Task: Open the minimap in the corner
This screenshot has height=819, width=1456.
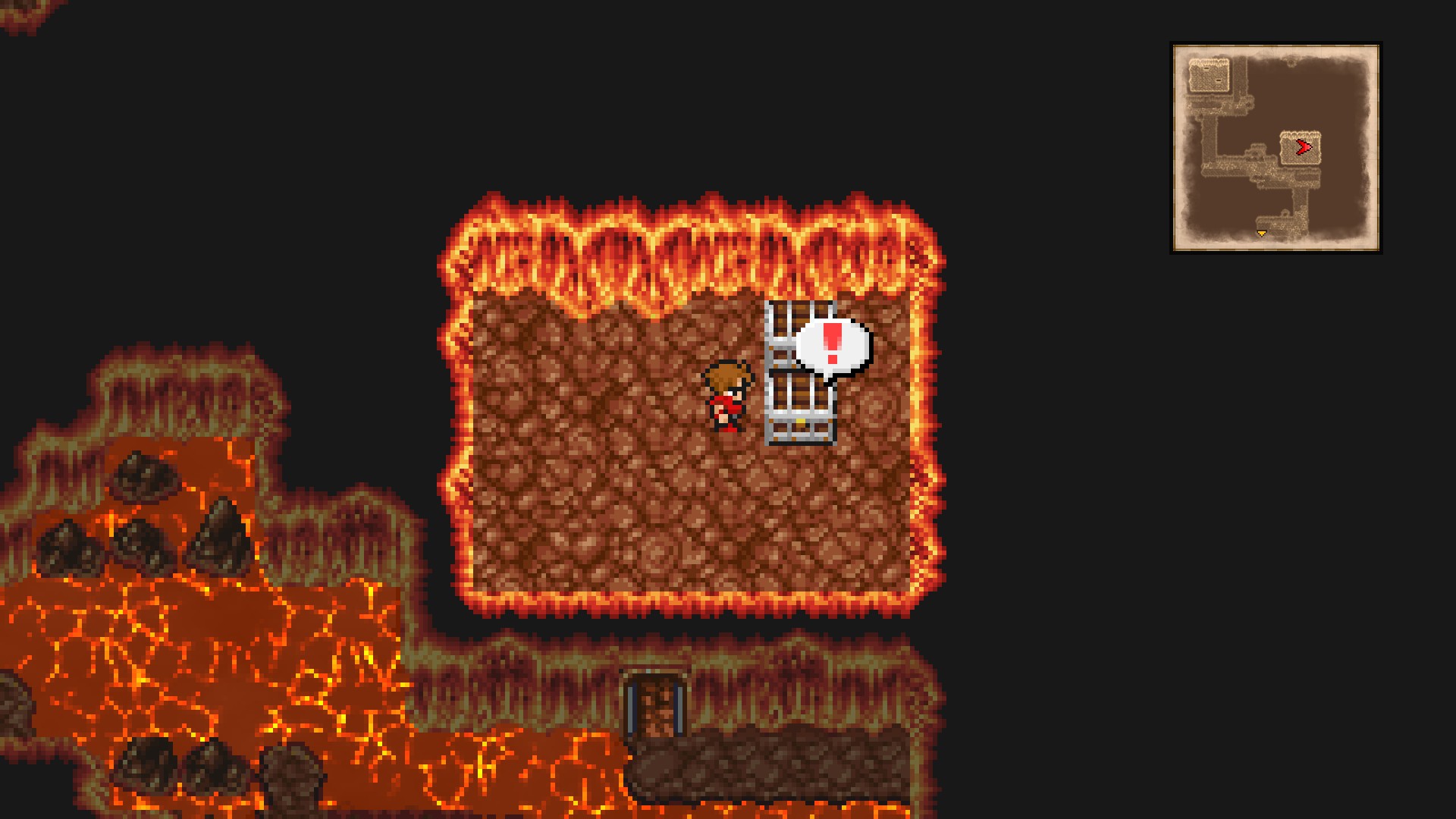Action: [1276, 147]
